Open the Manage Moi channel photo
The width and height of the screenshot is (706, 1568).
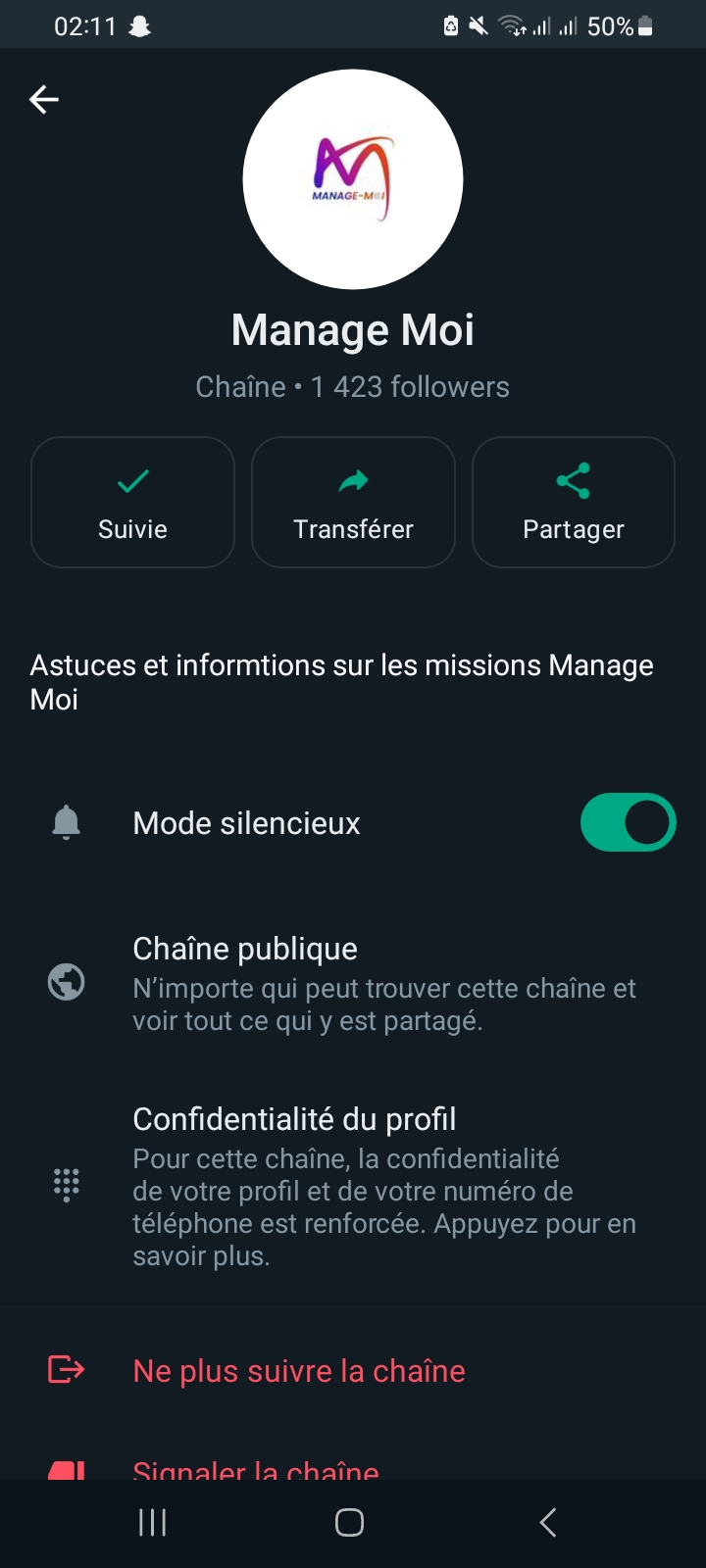353,179
